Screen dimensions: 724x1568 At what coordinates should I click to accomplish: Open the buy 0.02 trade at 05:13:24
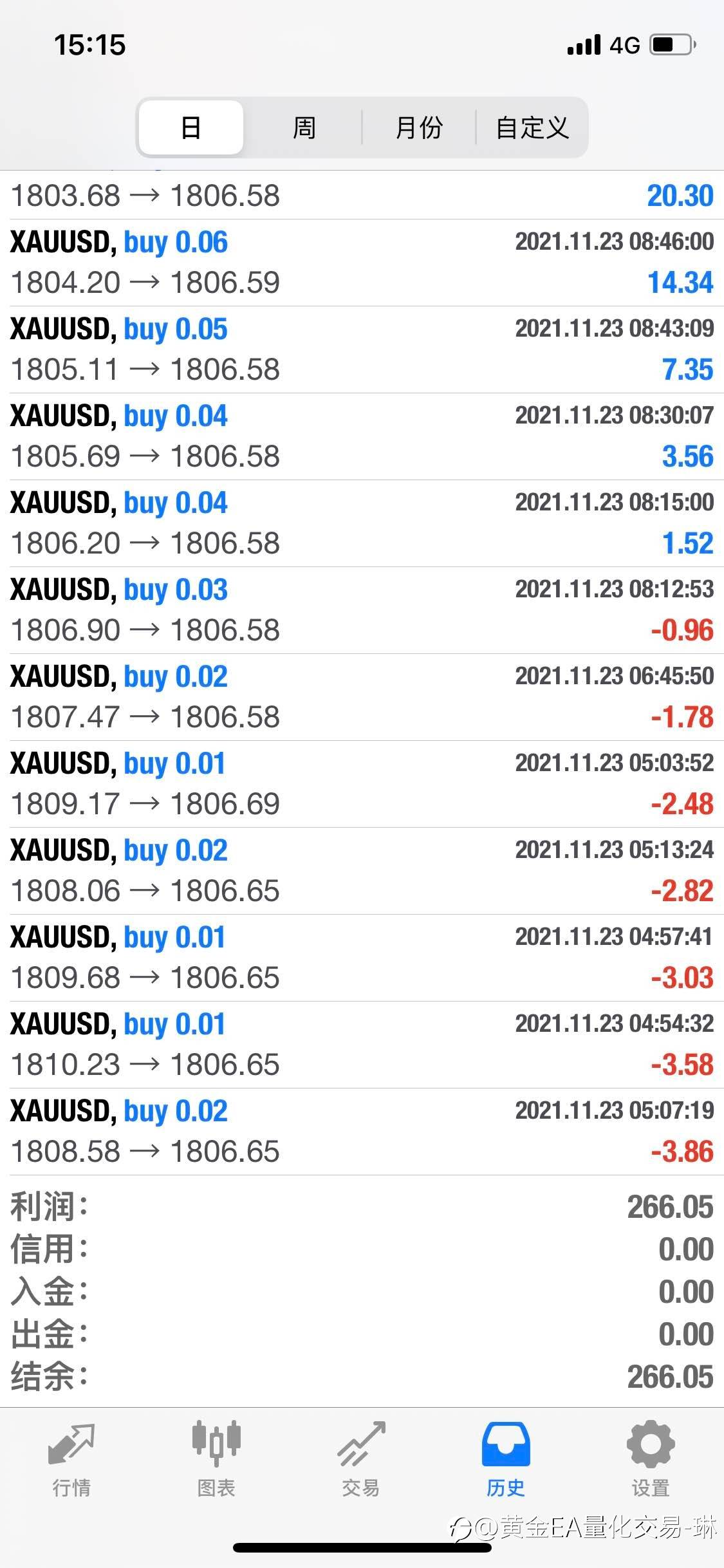362,871
